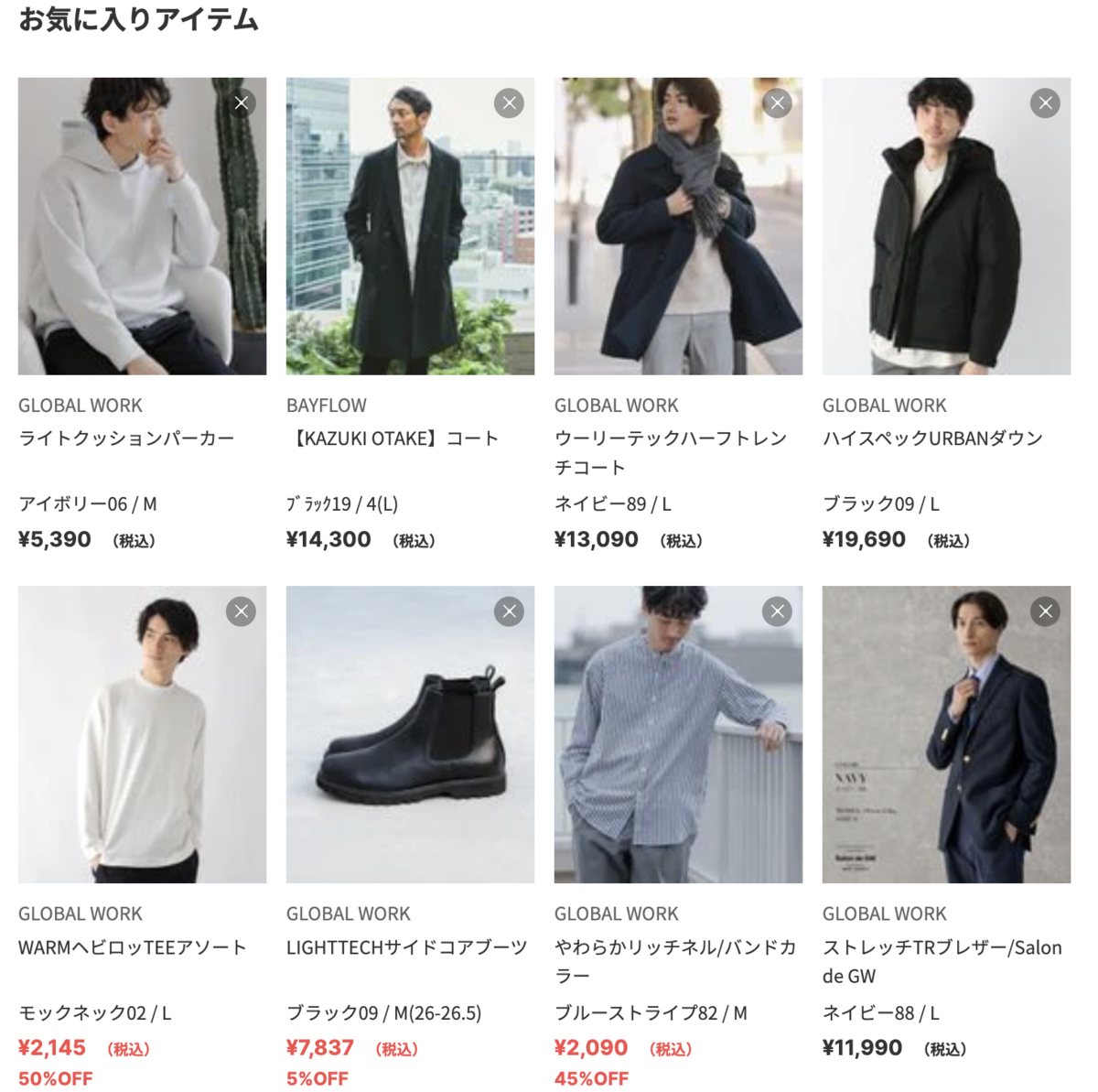This screenshot has height=1092, width=1098.
Task: Remove ウーリーテックハーフトレンチコート from favorites
Action: (777, 103)
